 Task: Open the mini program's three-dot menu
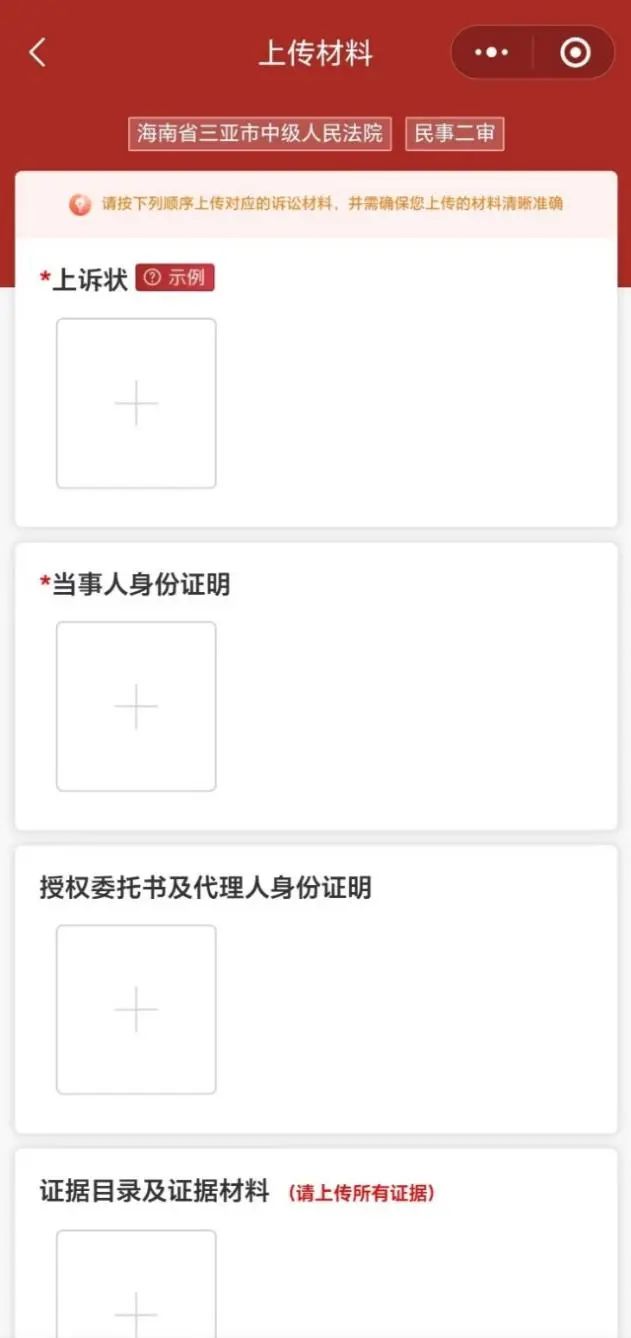coord(491,53)
